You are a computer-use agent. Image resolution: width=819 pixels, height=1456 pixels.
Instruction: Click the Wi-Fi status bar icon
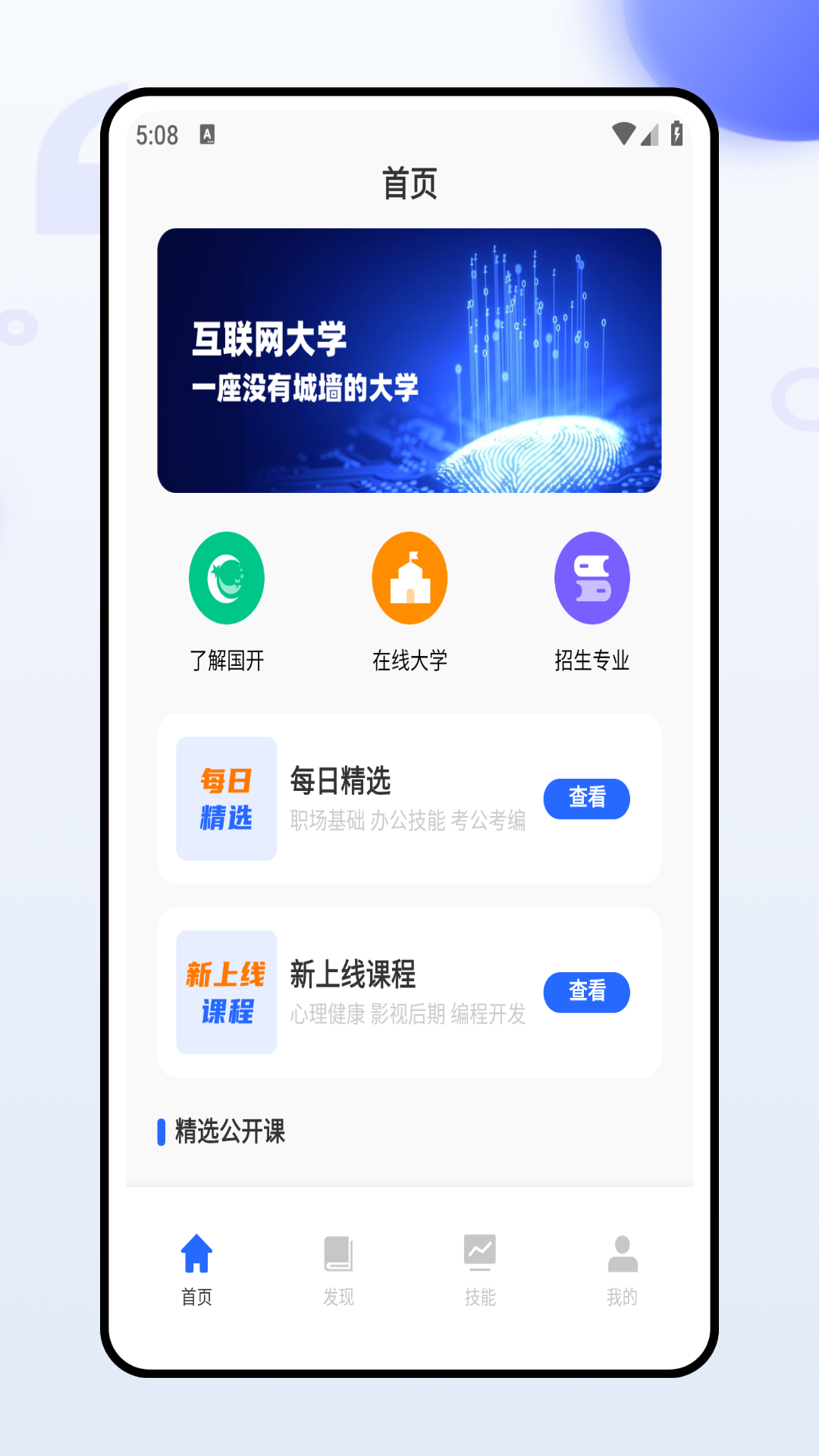pos(622,133)
